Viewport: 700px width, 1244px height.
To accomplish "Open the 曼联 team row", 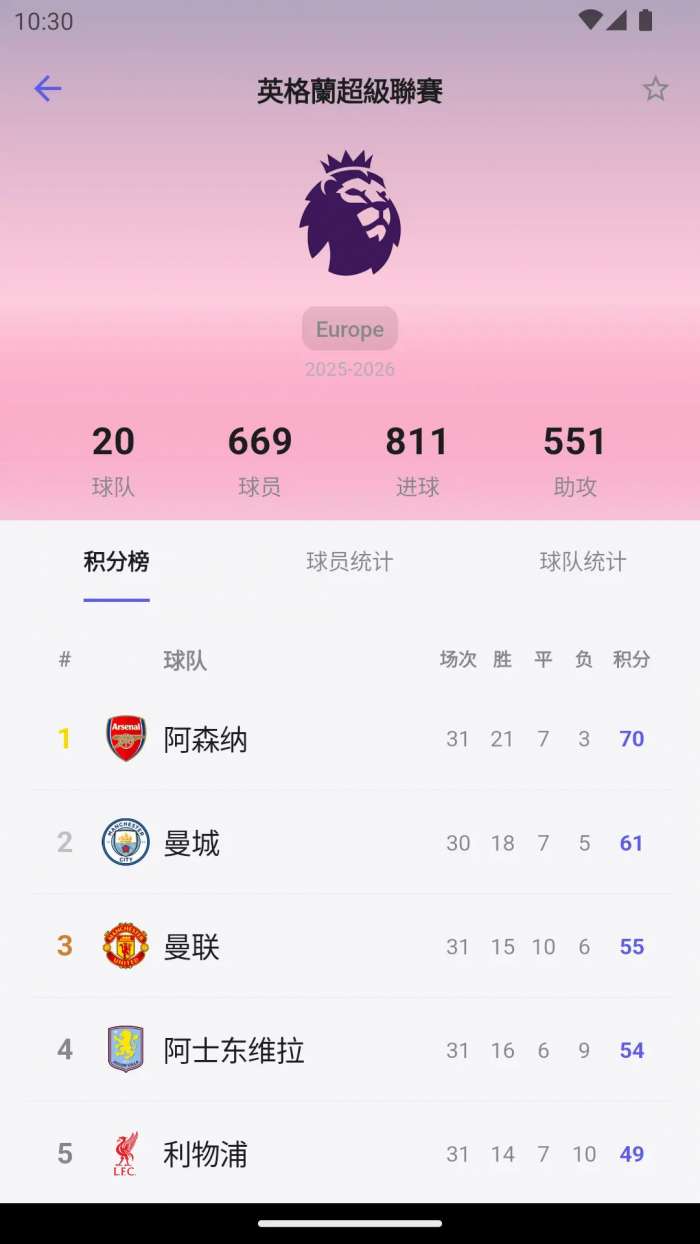I will (x=350, y=947).
